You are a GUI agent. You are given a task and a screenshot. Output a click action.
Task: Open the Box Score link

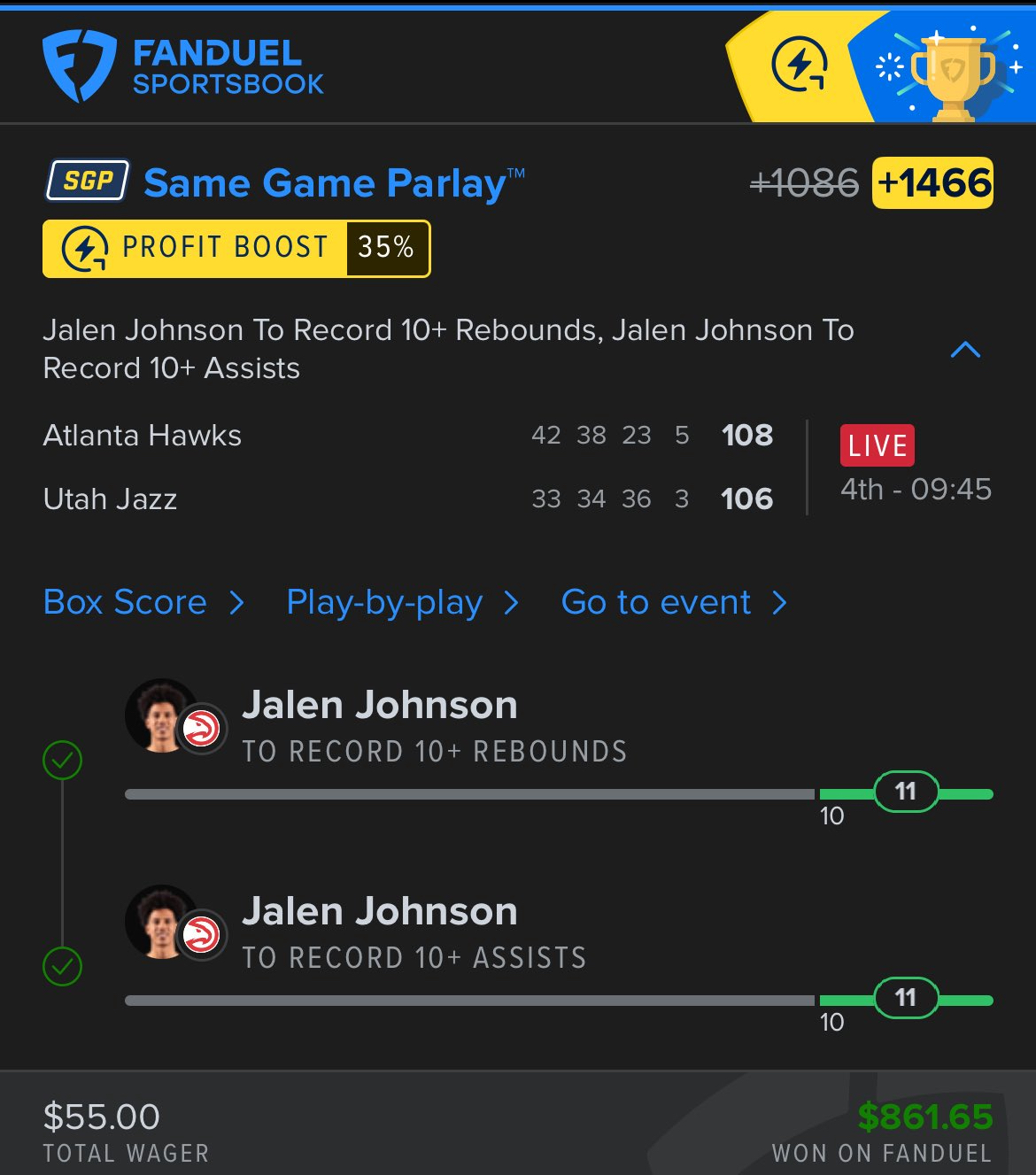click(x=143, y=602)
